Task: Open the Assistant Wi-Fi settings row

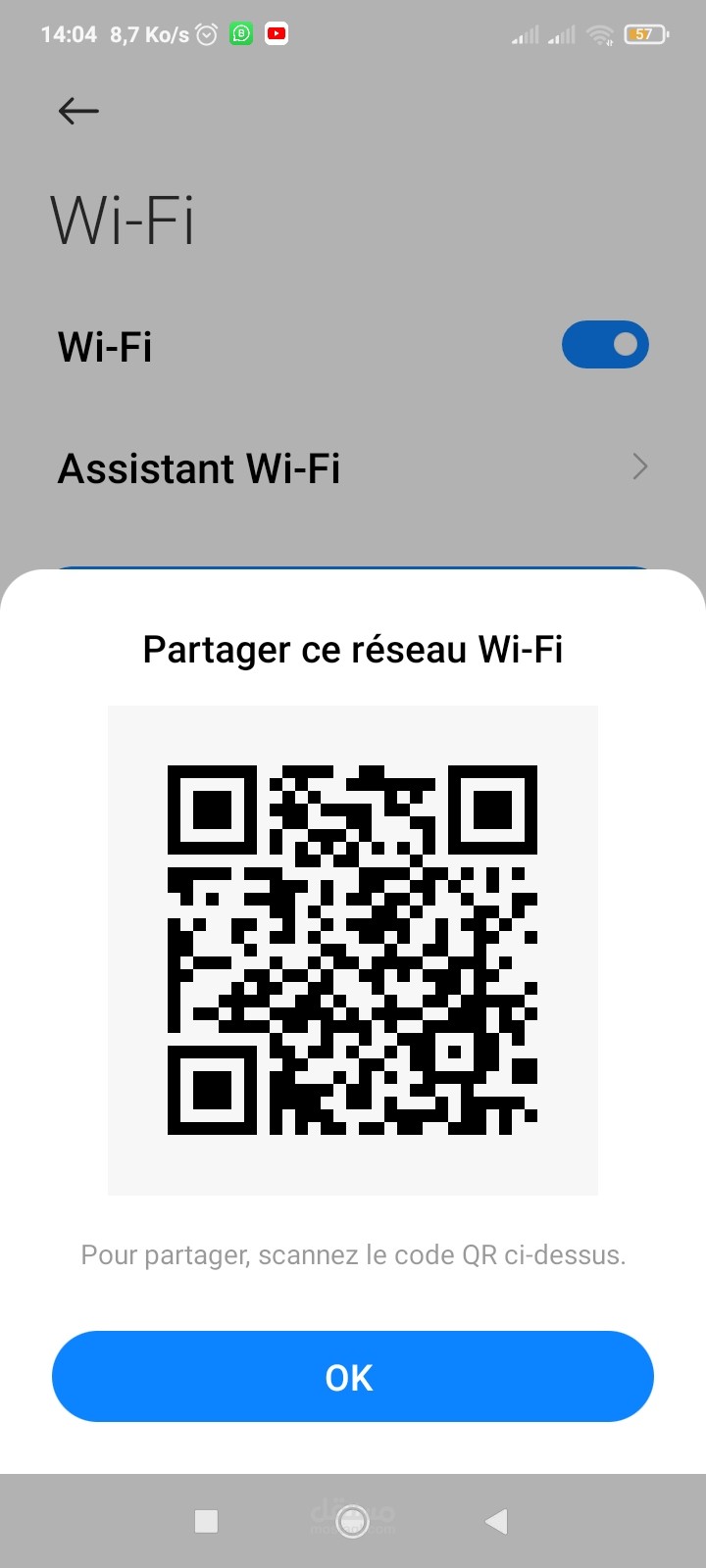Action: pos(353,468)
